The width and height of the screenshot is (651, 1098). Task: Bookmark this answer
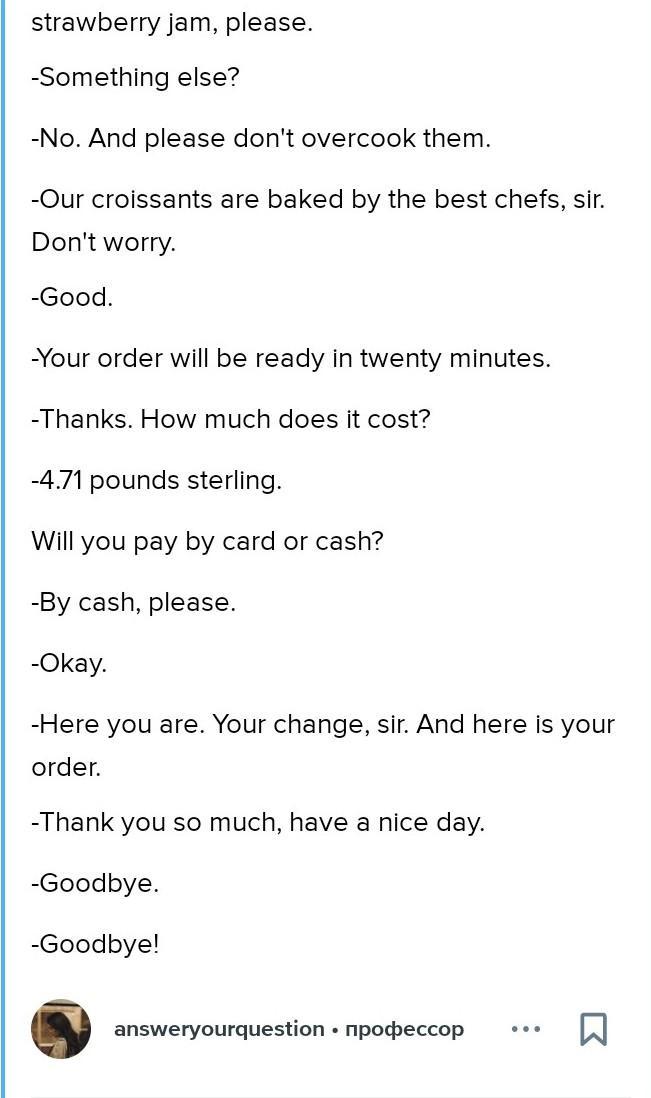[x=593, y=1029]
